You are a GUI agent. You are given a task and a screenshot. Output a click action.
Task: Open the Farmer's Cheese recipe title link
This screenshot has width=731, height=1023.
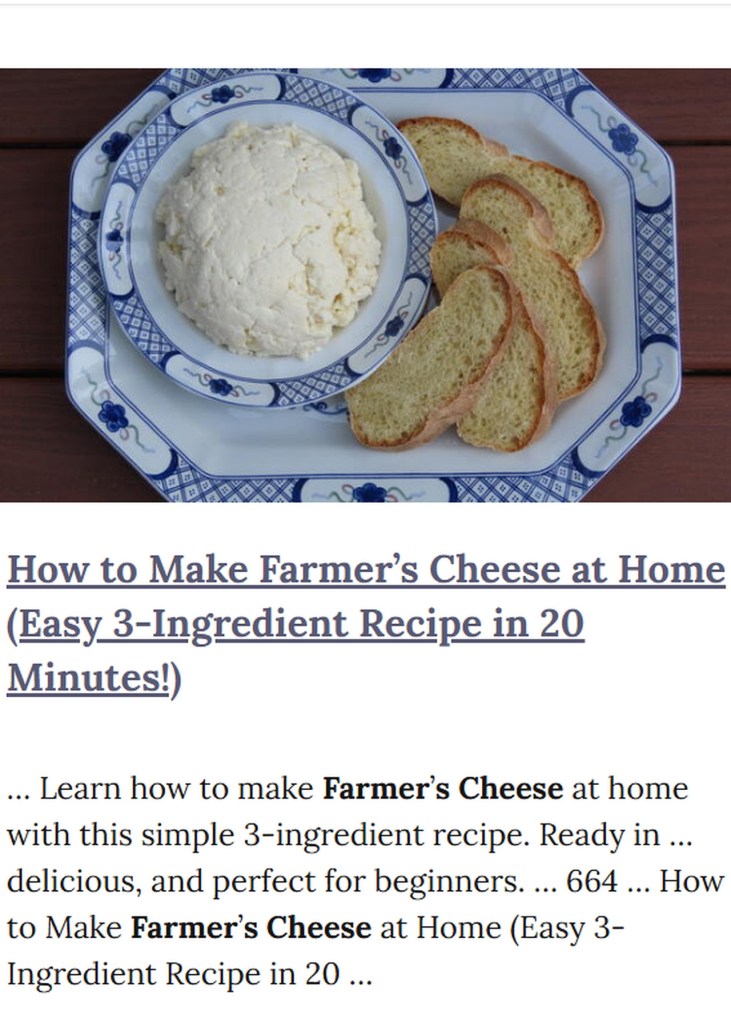[365, 571]
